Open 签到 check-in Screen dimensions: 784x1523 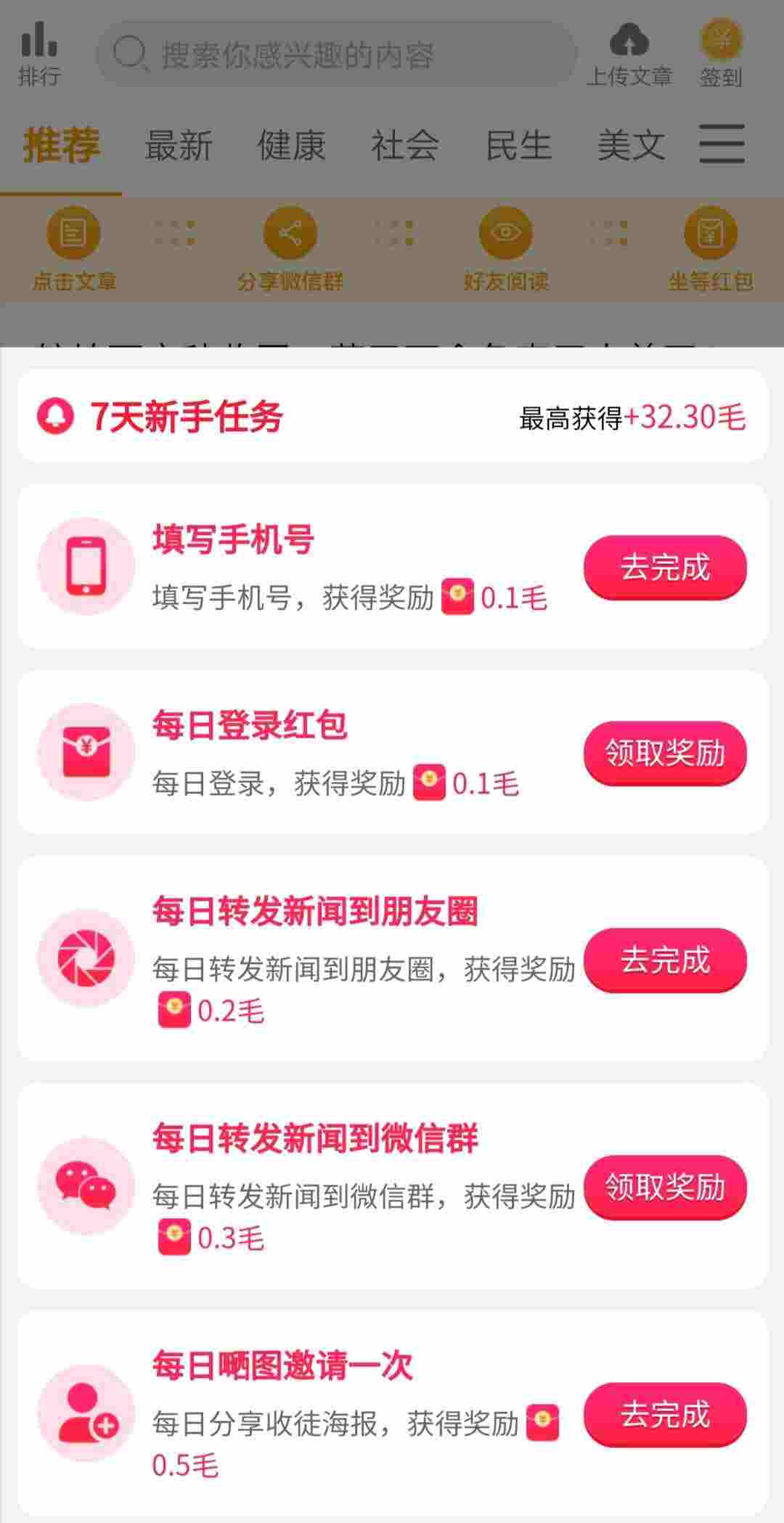pyautogui.click(x=721, y=54)
